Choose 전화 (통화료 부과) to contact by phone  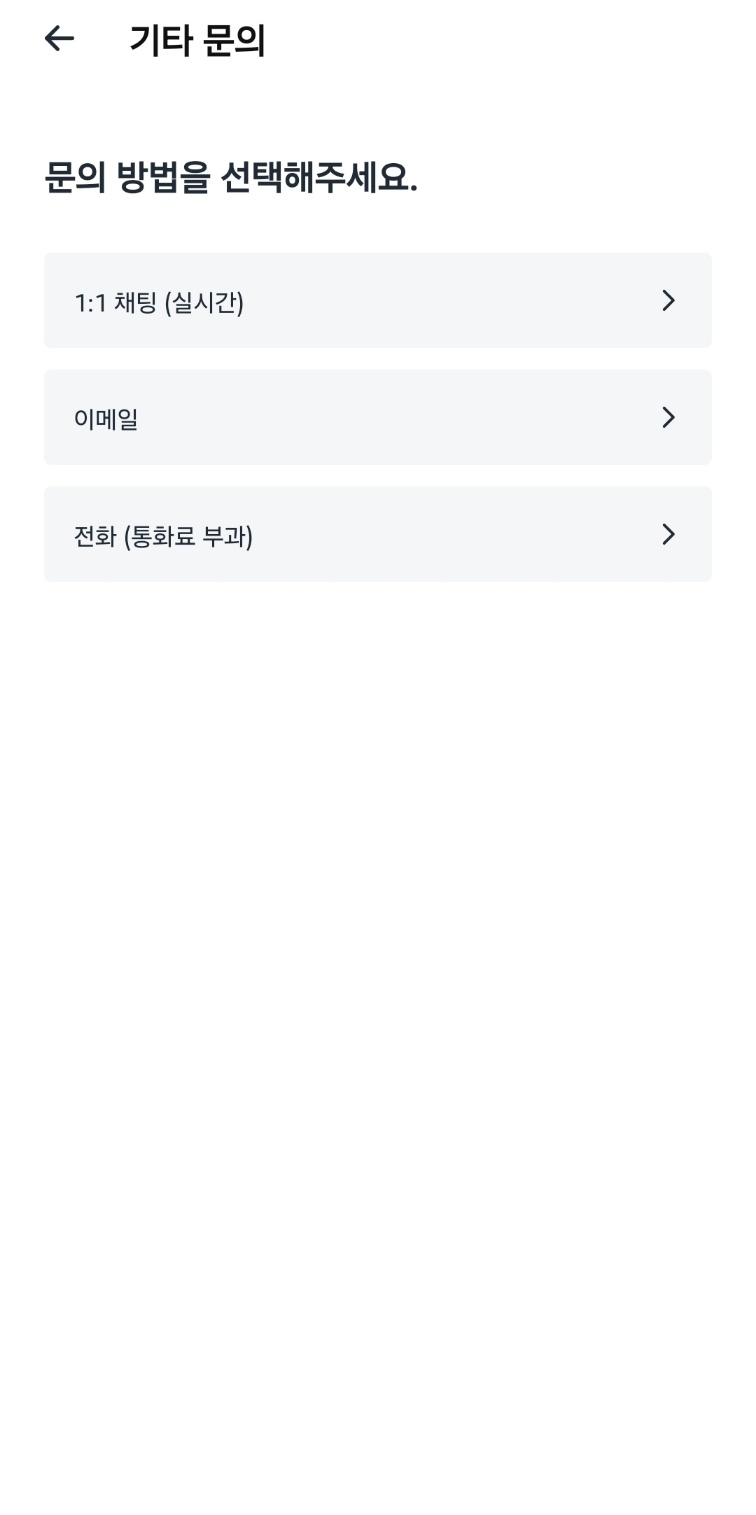(x=378, y=534)
